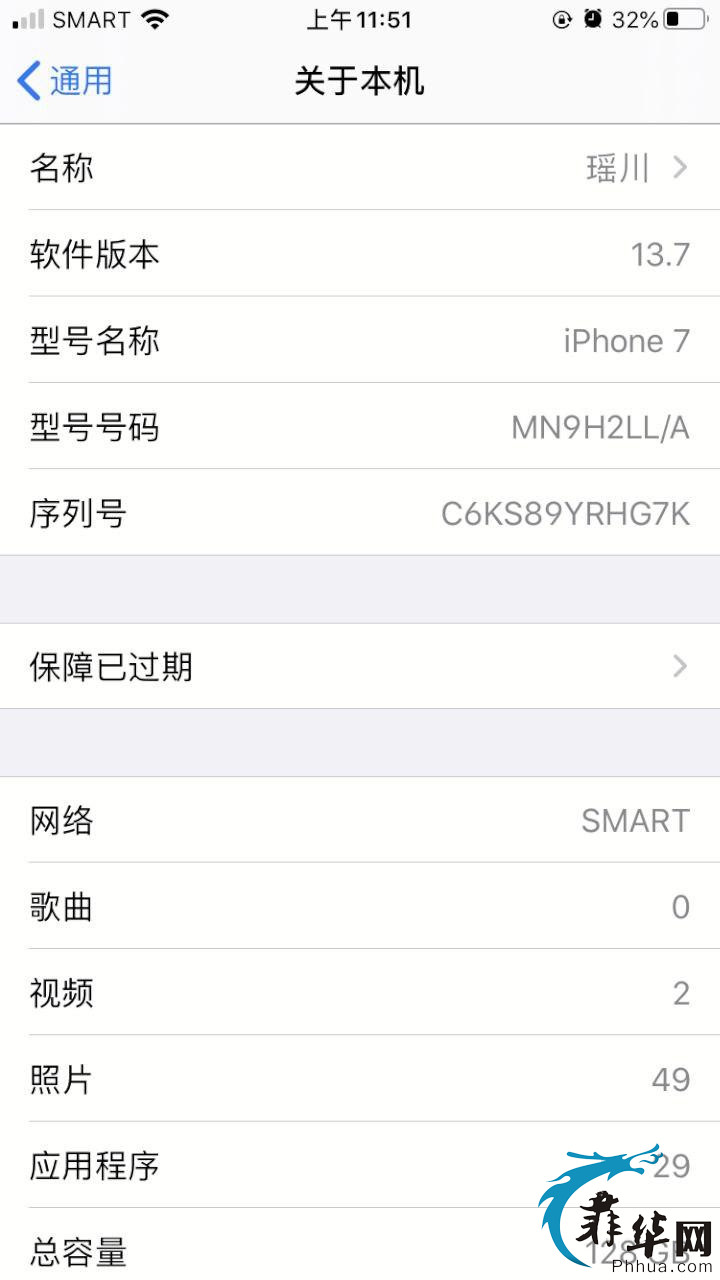Open the 保障已过期 coverage row
Image resolution: width=720 pixels, height=1280 pixels.
click(360, 666)
